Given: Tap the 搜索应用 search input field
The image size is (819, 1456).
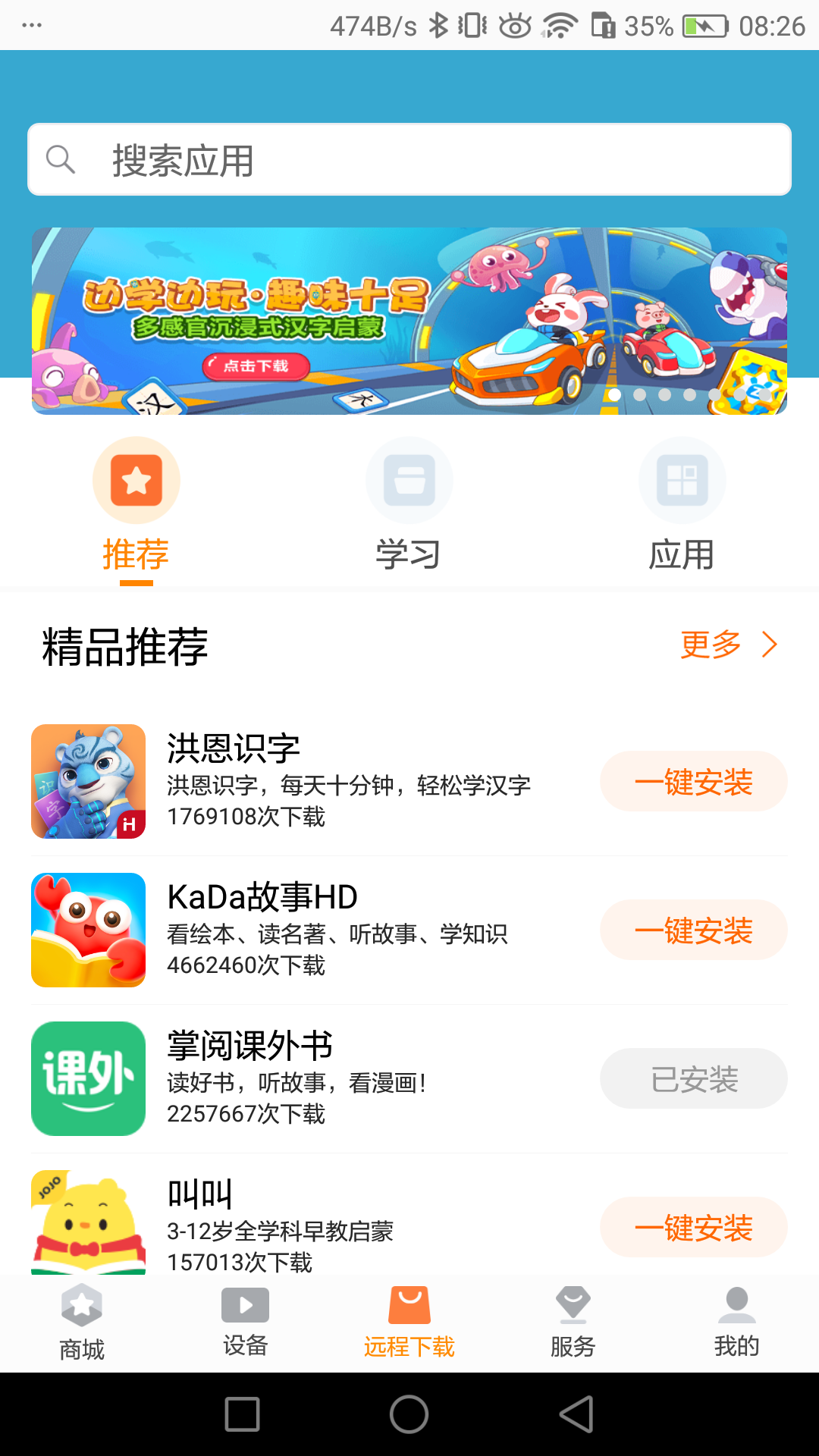Looking at the screenshot, I should pos(409,159).
